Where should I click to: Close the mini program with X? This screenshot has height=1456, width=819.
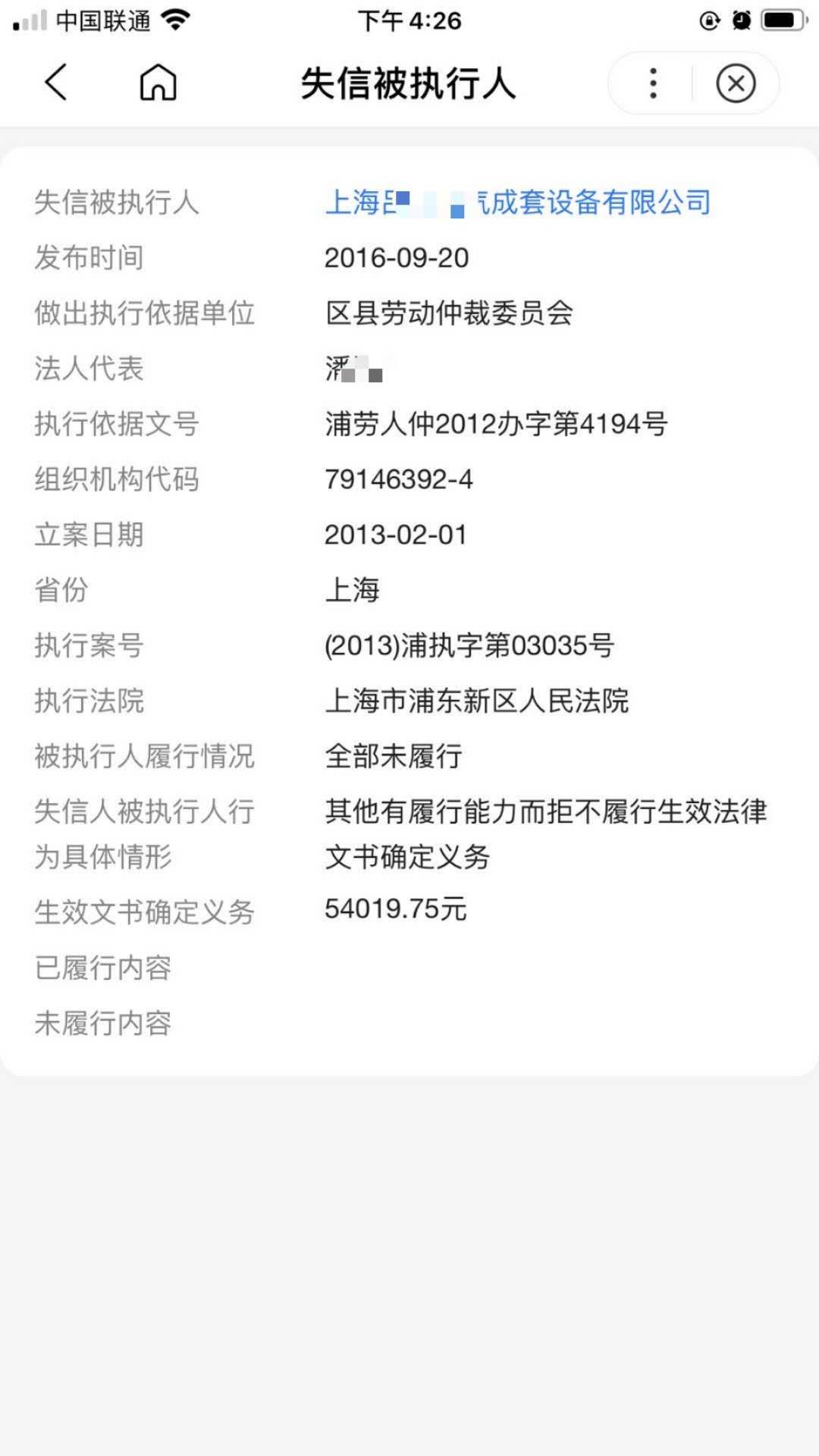click(x=736, y=83)
